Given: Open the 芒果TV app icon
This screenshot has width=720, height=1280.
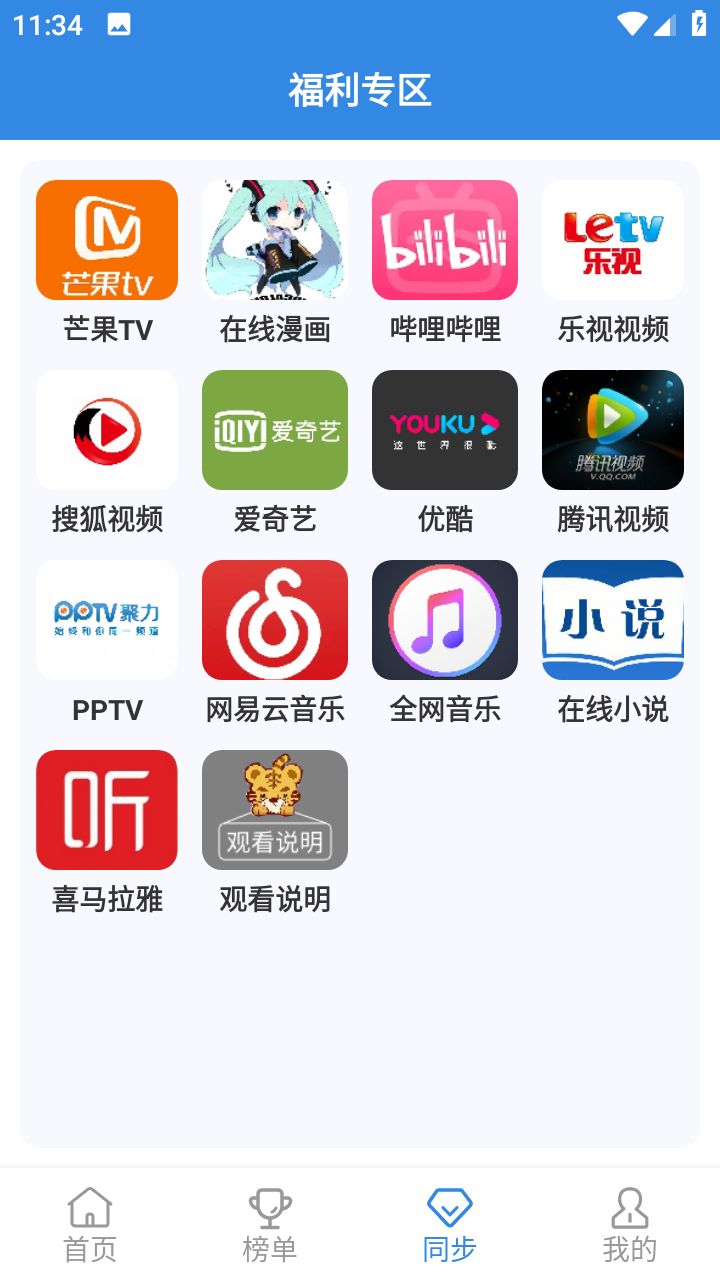Looking at the screenshot, I should click(x=106, y=240).
